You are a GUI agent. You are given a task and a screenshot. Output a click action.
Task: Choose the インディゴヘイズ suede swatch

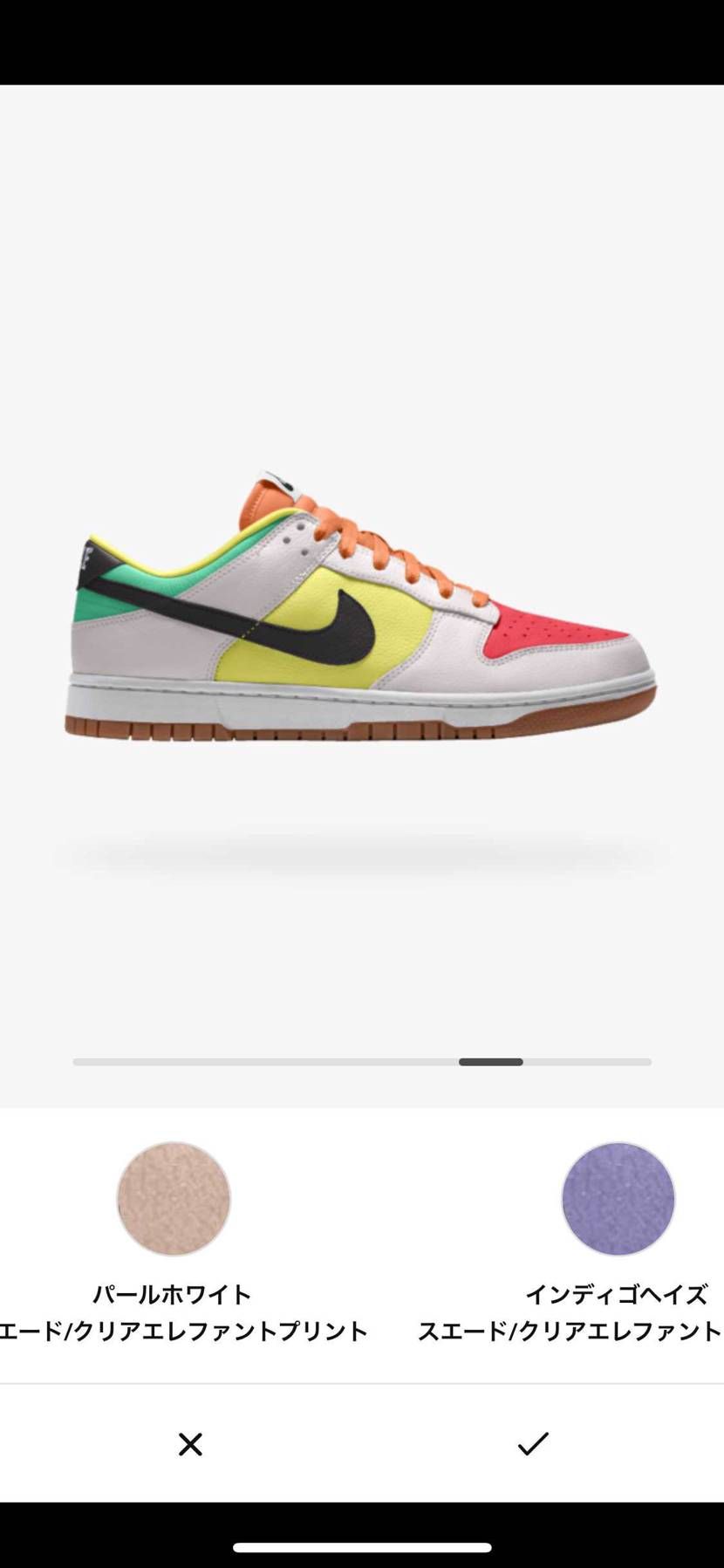(618, 1198)
